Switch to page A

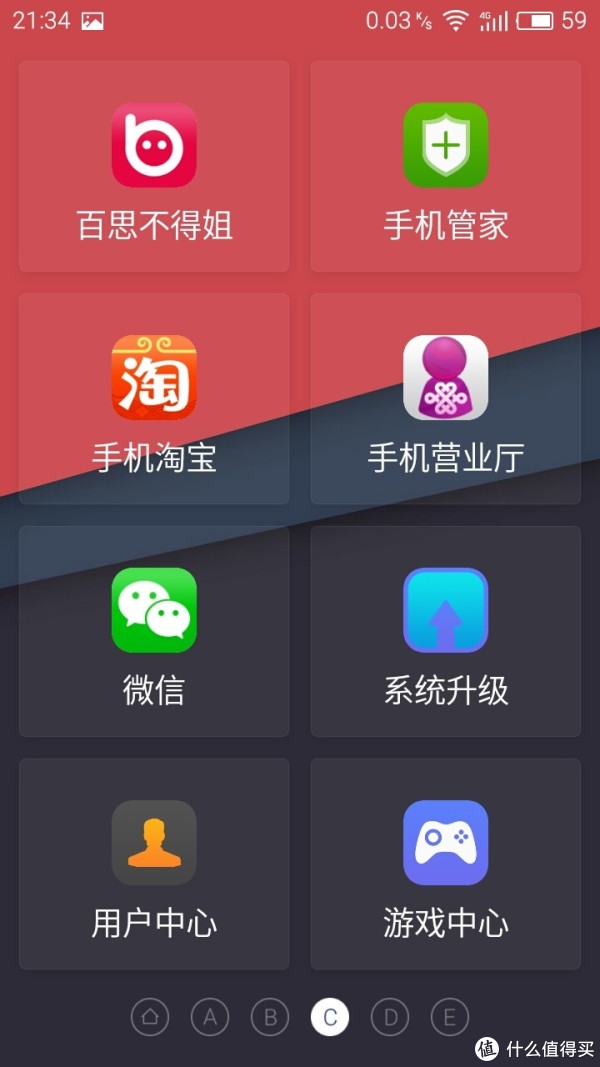[210, 1018]
